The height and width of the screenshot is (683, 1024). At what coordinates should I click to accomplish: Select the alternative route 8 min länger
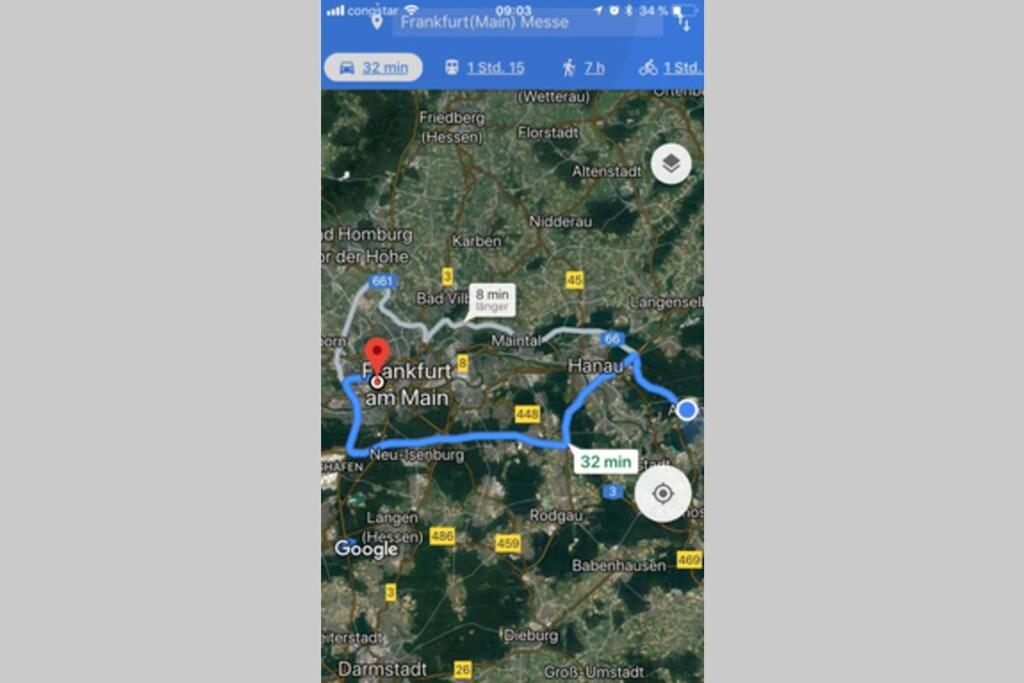492,299
